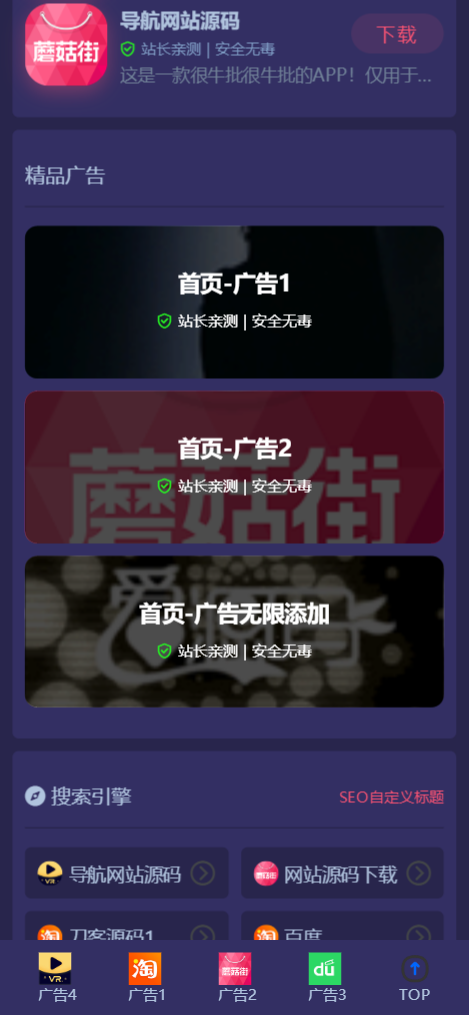Screen dimensions: 469x1015
Task: Select 广告3 in the bottom bar
Action: point(325,977)
